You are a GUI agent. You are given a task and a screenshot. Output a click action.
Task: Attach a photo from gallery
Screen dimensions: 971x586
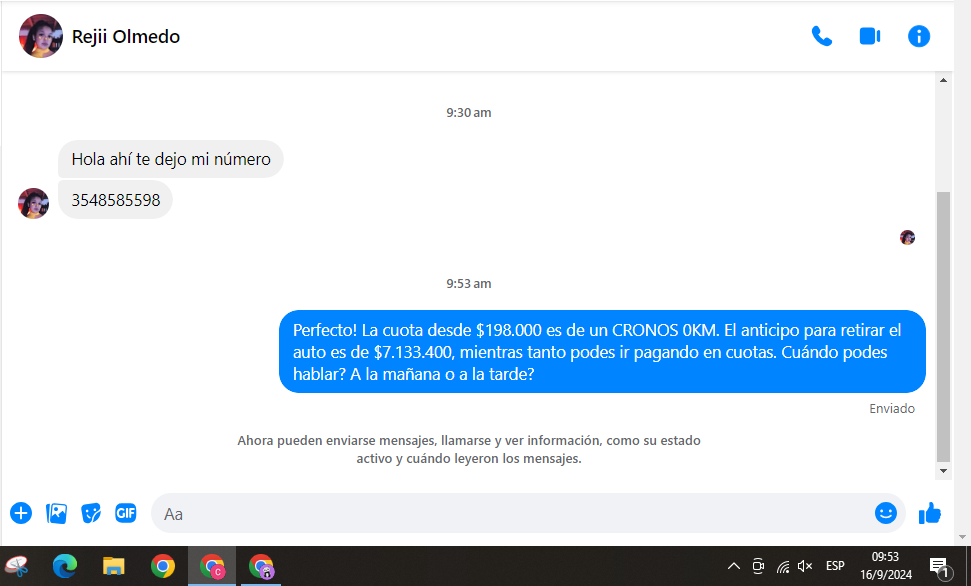click(56, 513)
